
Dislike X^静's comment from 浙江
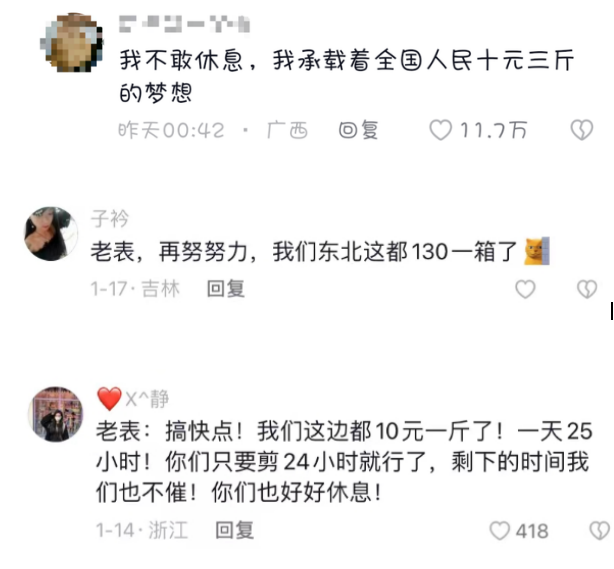coord(598,530)
